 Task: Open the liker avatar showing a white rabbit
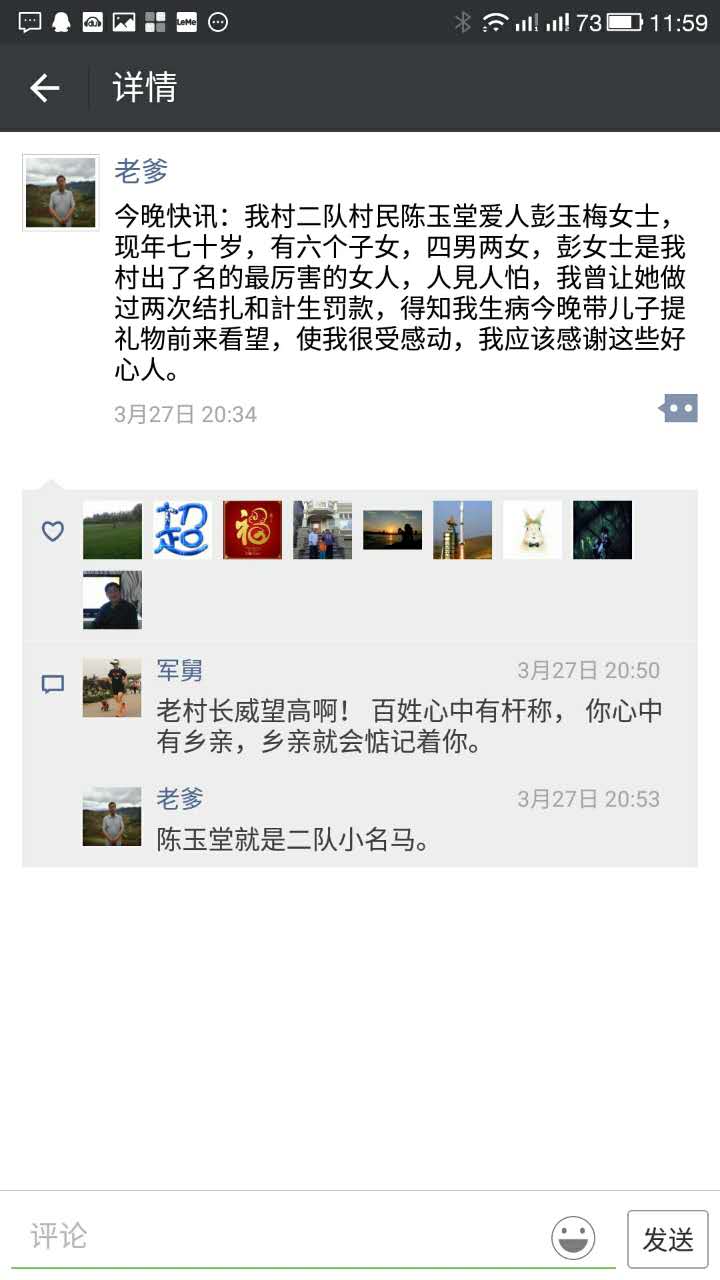click(532, 530)
